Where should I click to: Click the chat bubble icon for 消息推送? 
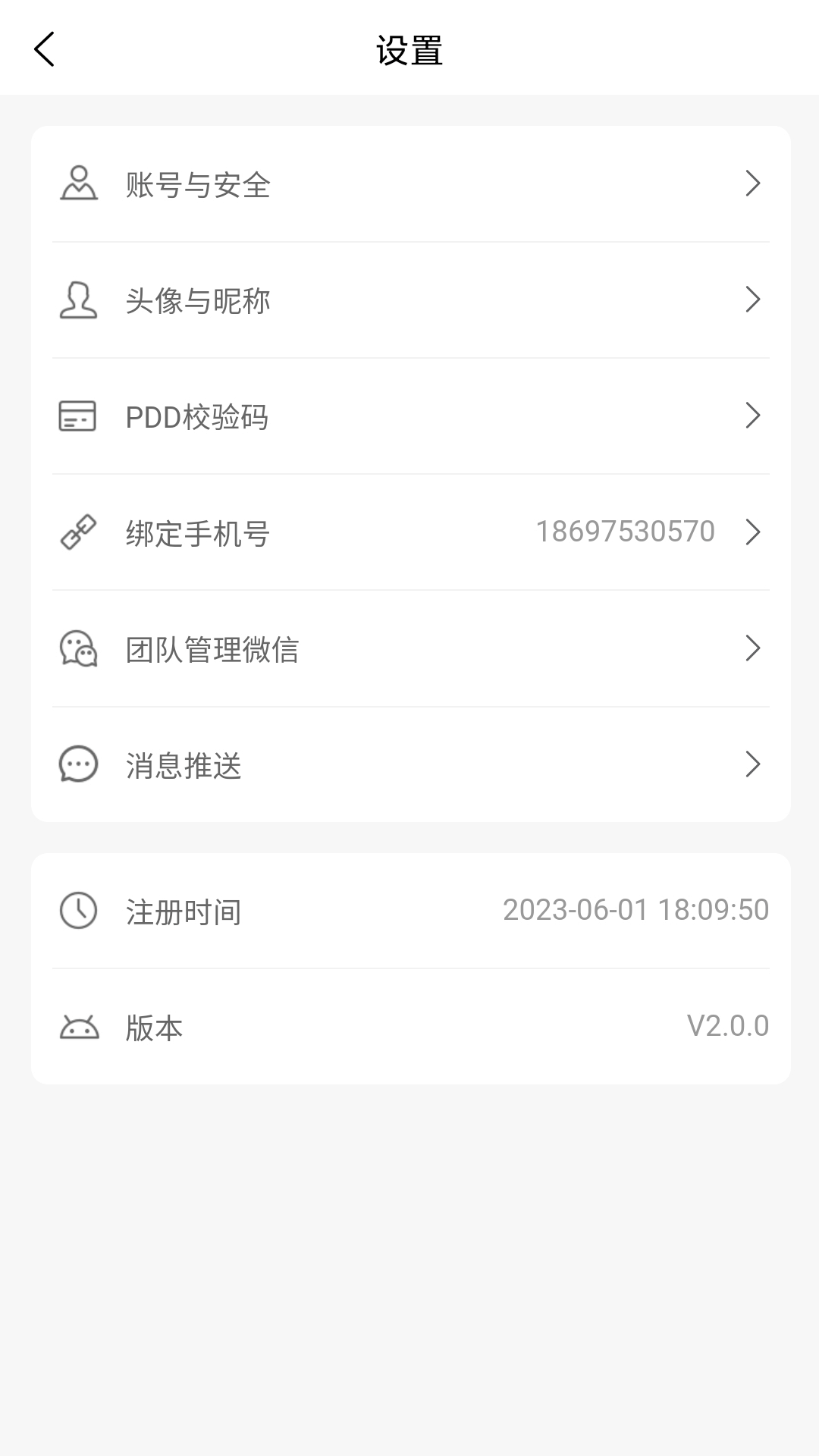pos(79,765)
